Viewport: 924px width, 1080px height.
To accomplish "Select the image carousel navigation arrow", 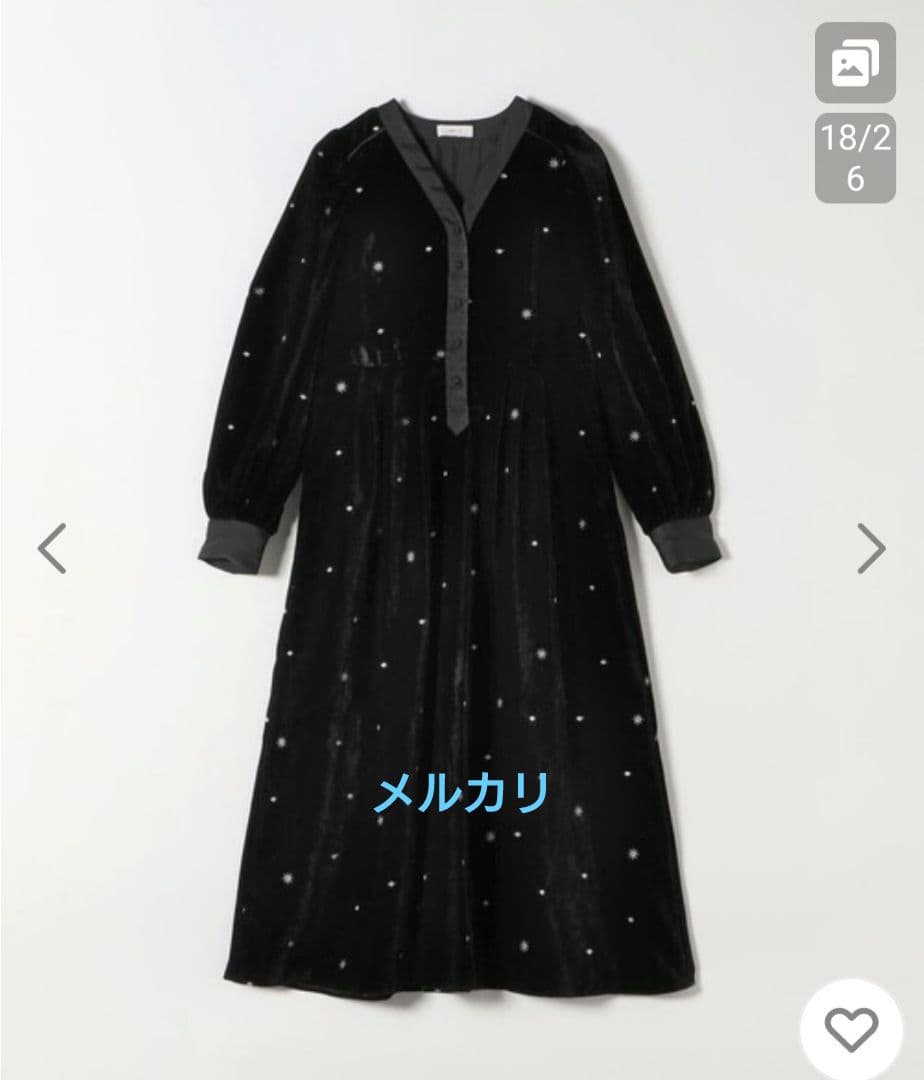I will 869,548.
